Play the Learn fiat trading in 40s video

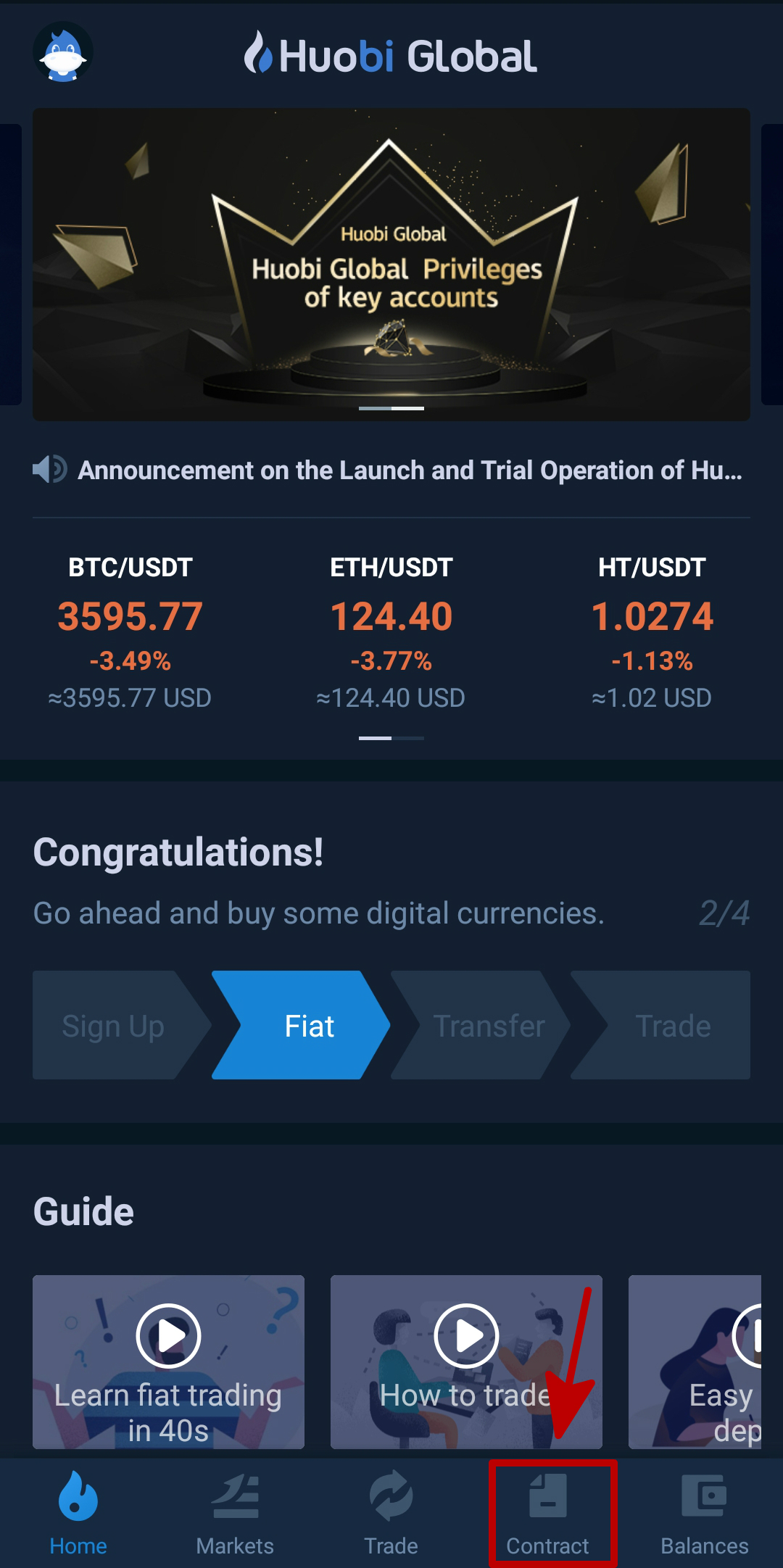pos(168,1362)
